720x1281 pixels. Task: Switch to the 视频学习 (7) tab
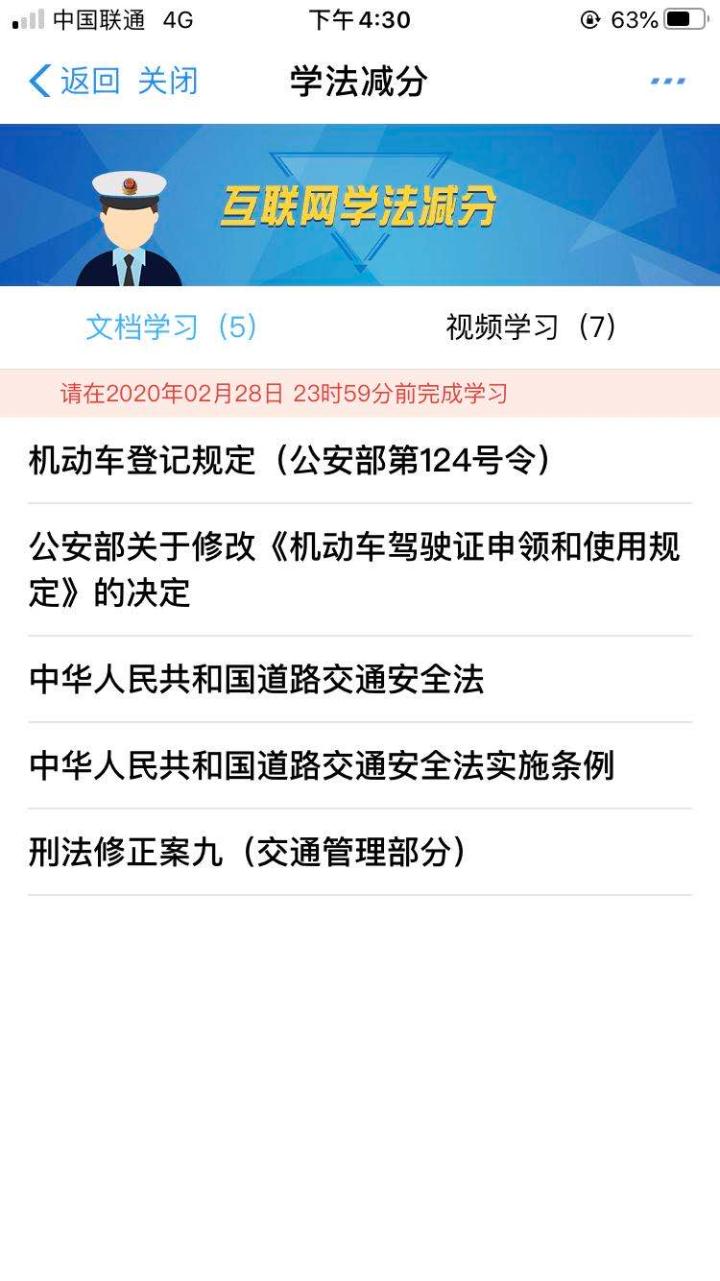coord(531,327)
